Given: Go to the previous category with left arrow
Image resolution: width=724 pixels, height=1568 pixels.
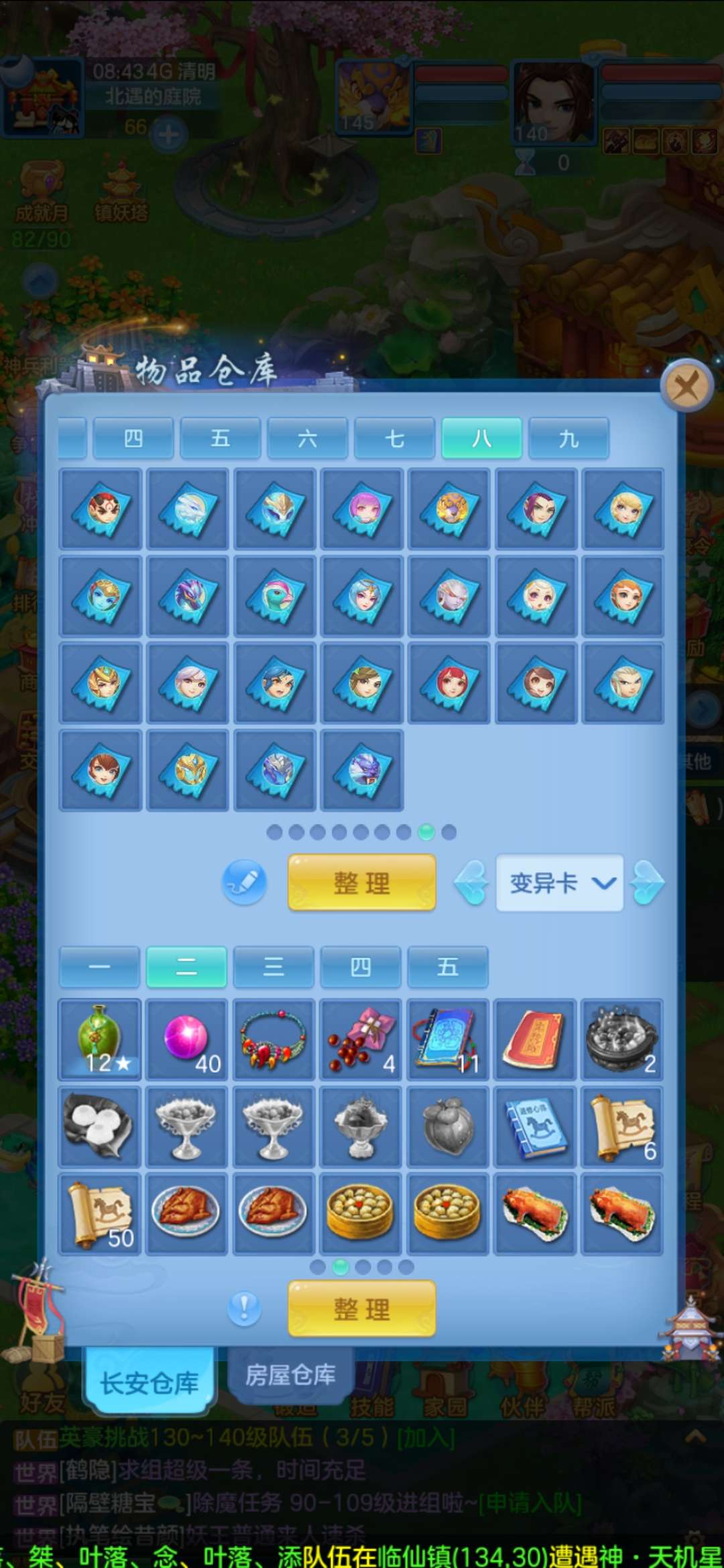Looking at the screenshot, I should point(471,883).
